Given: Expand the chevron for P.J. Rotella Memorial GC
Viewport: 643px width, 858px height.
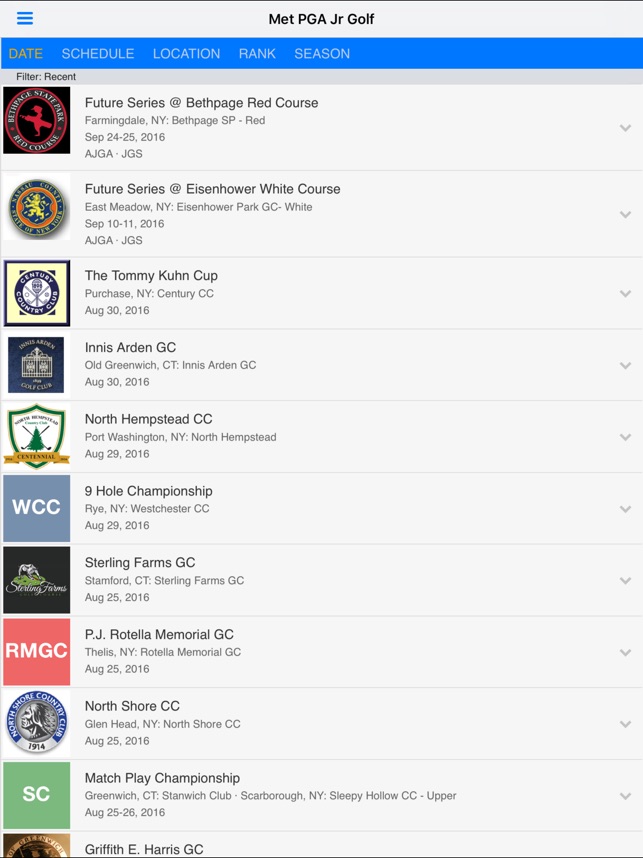Looking at the screenshot, I should (x=625, y=653).
